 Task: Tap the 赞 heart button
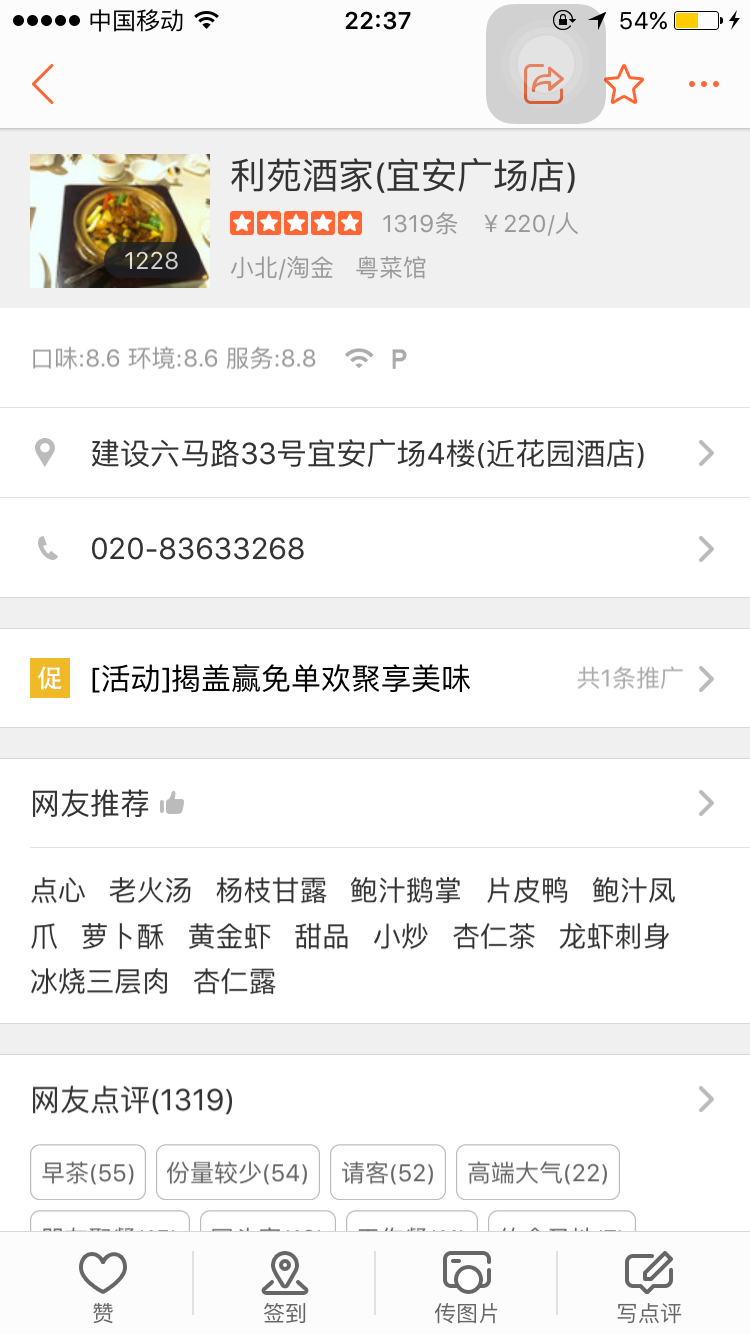[x=102, y=1286]
